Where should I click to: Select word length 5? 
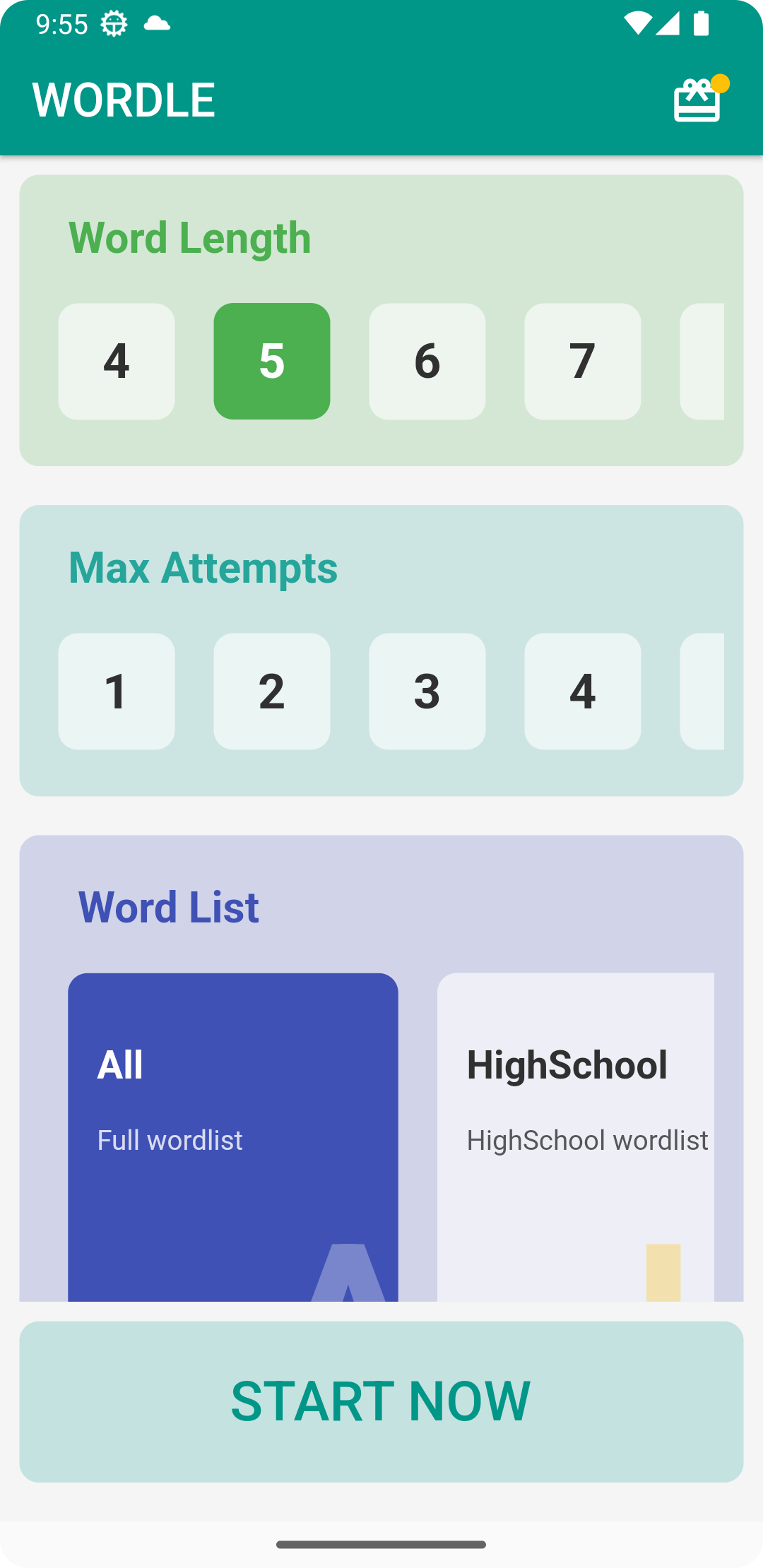point(272,362)
